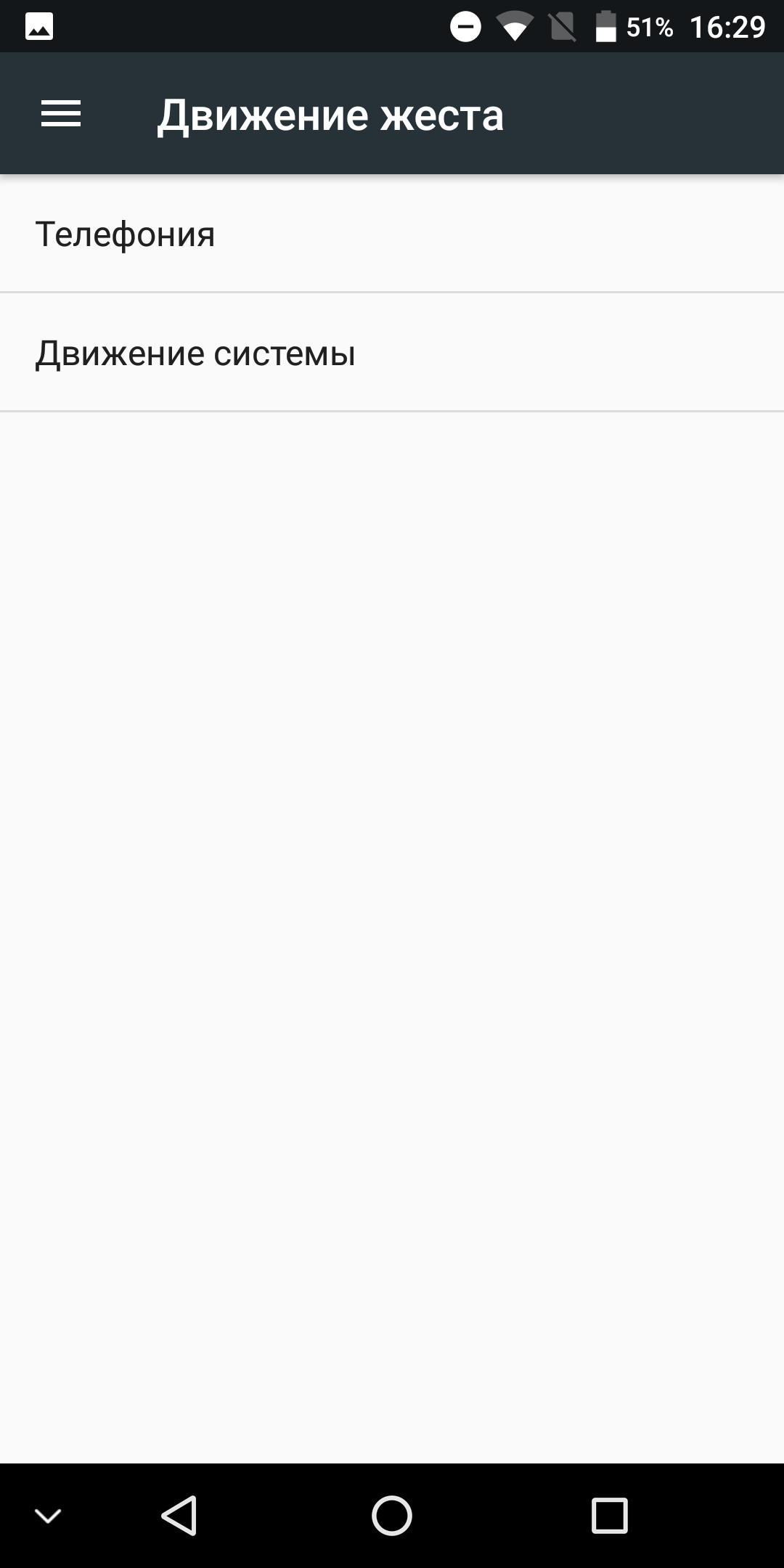Open Движение системы settings
The width and height of the screenshot is (784, 1568).
pos(392,353)
